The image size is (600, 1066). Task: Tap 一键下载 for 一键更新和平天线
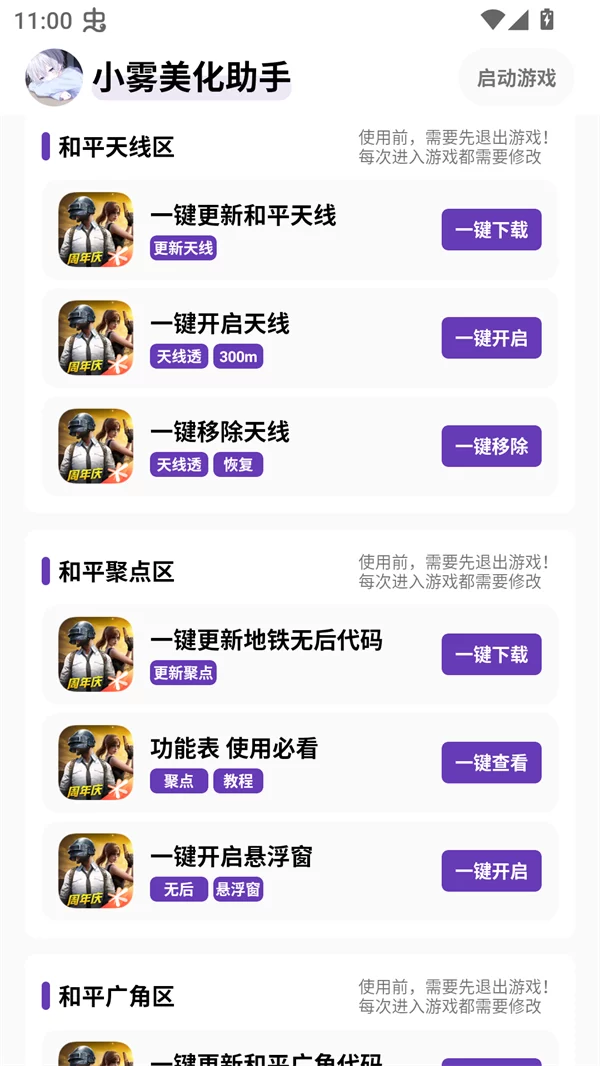click(x=491, y=230)
